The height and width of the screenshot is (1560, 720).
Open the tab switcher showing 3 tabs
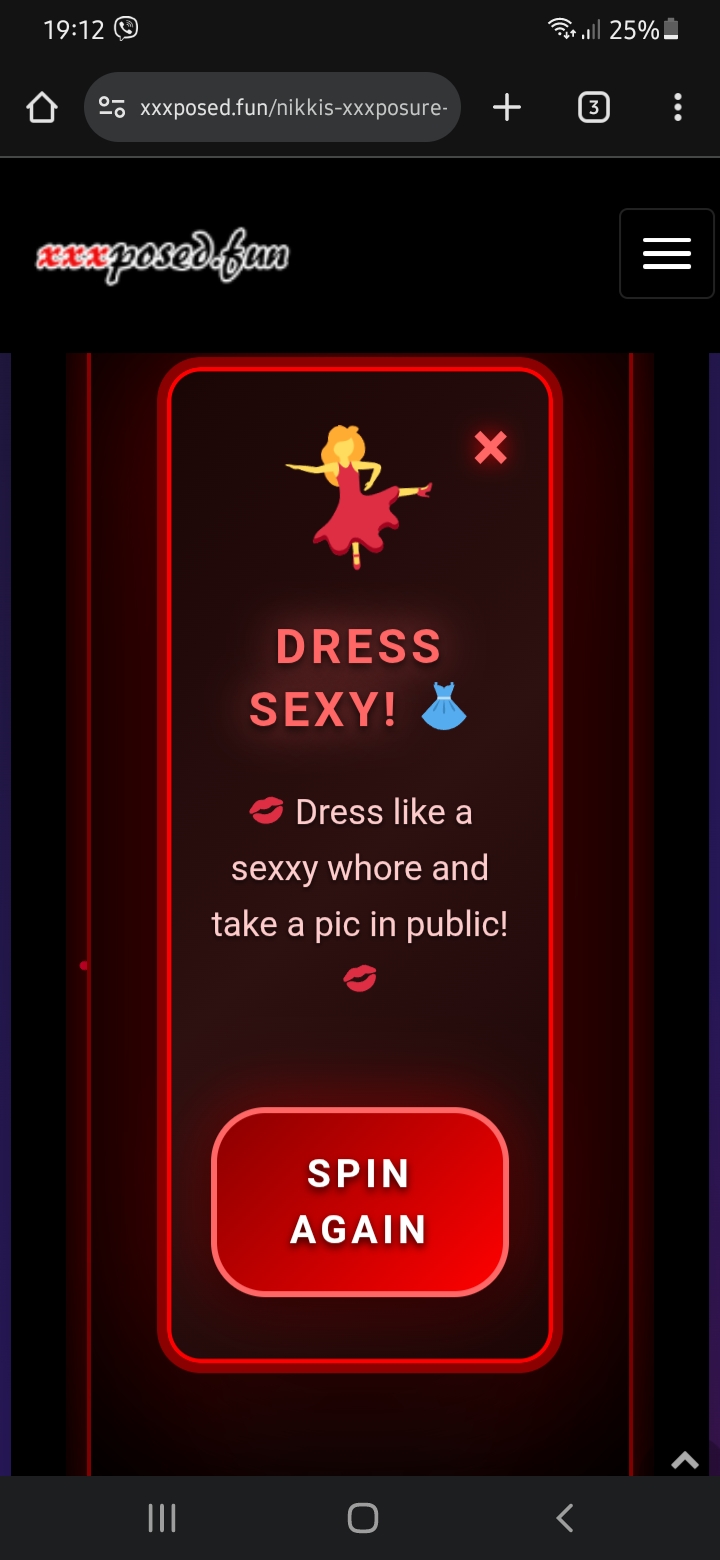(x=593, y=107)
